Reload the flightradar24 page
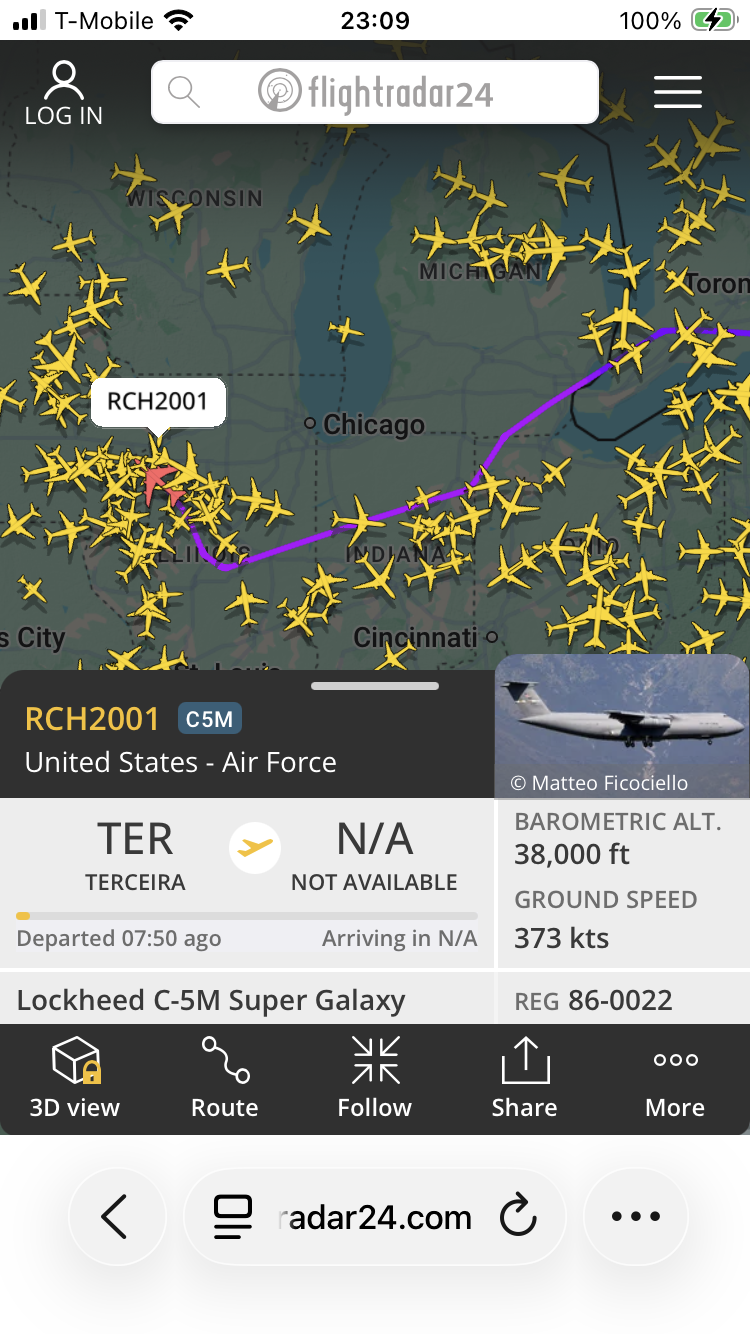Image resolution: width=750 pixels, height=1334 pixels. (x=518, y=1217)
